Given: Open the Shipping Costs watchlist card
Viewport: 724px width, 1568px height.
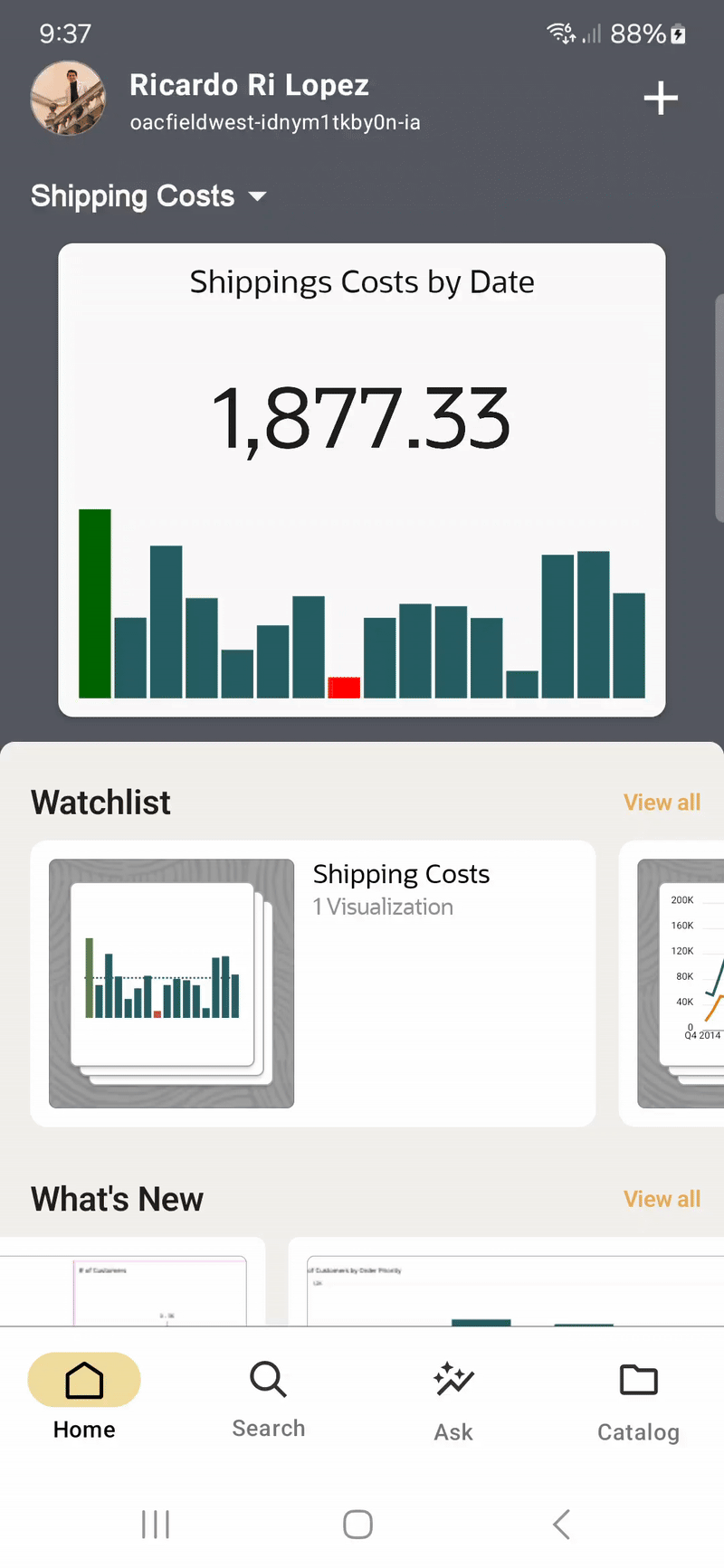Looking at the screenshot, I should (x=312, y=983).
